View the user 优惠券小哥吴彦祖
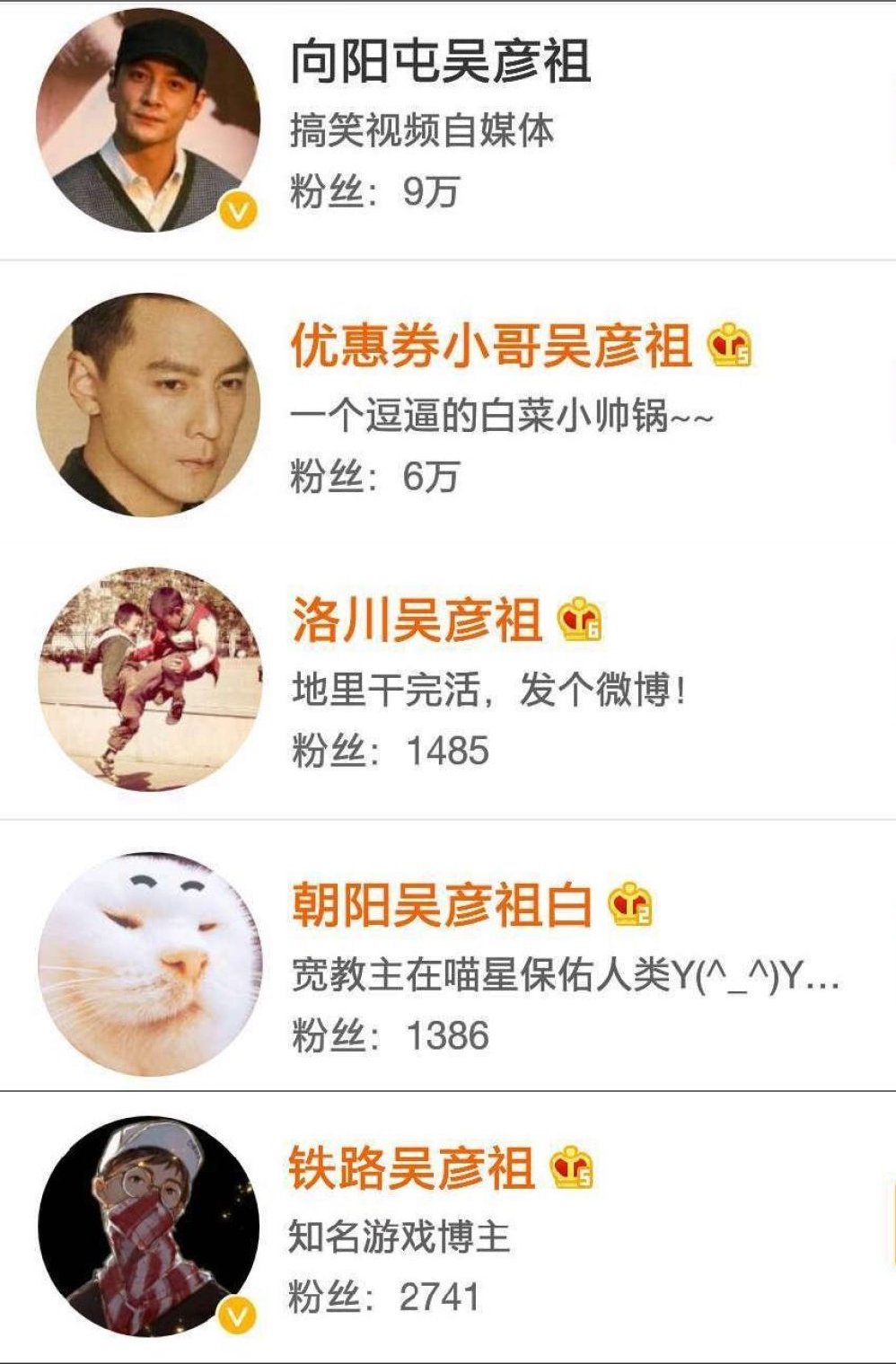Image resolution: width=896 pixels, height=1364 pixels. click(x=490, y=348)
